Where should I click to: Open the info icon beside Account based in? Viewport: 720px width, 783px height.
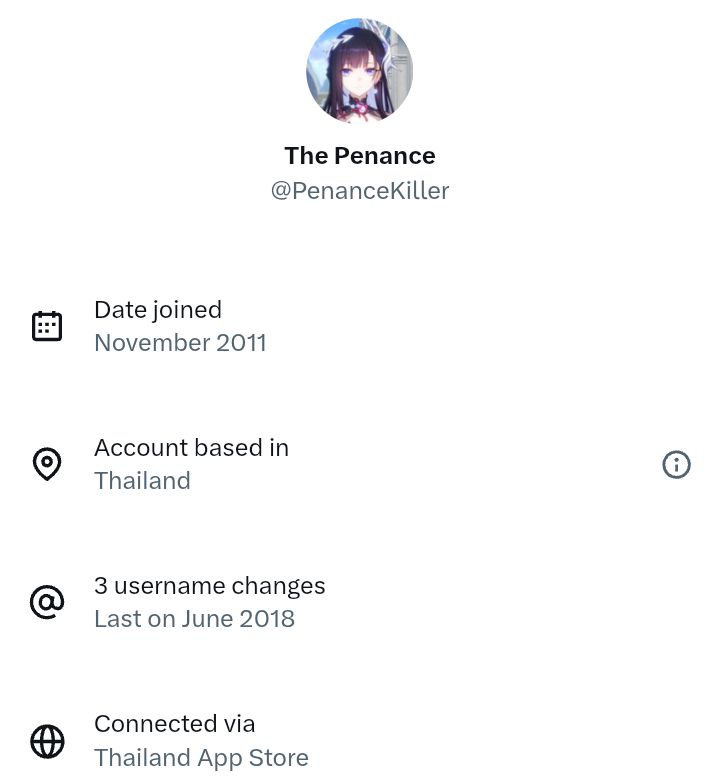coord(677,464)
